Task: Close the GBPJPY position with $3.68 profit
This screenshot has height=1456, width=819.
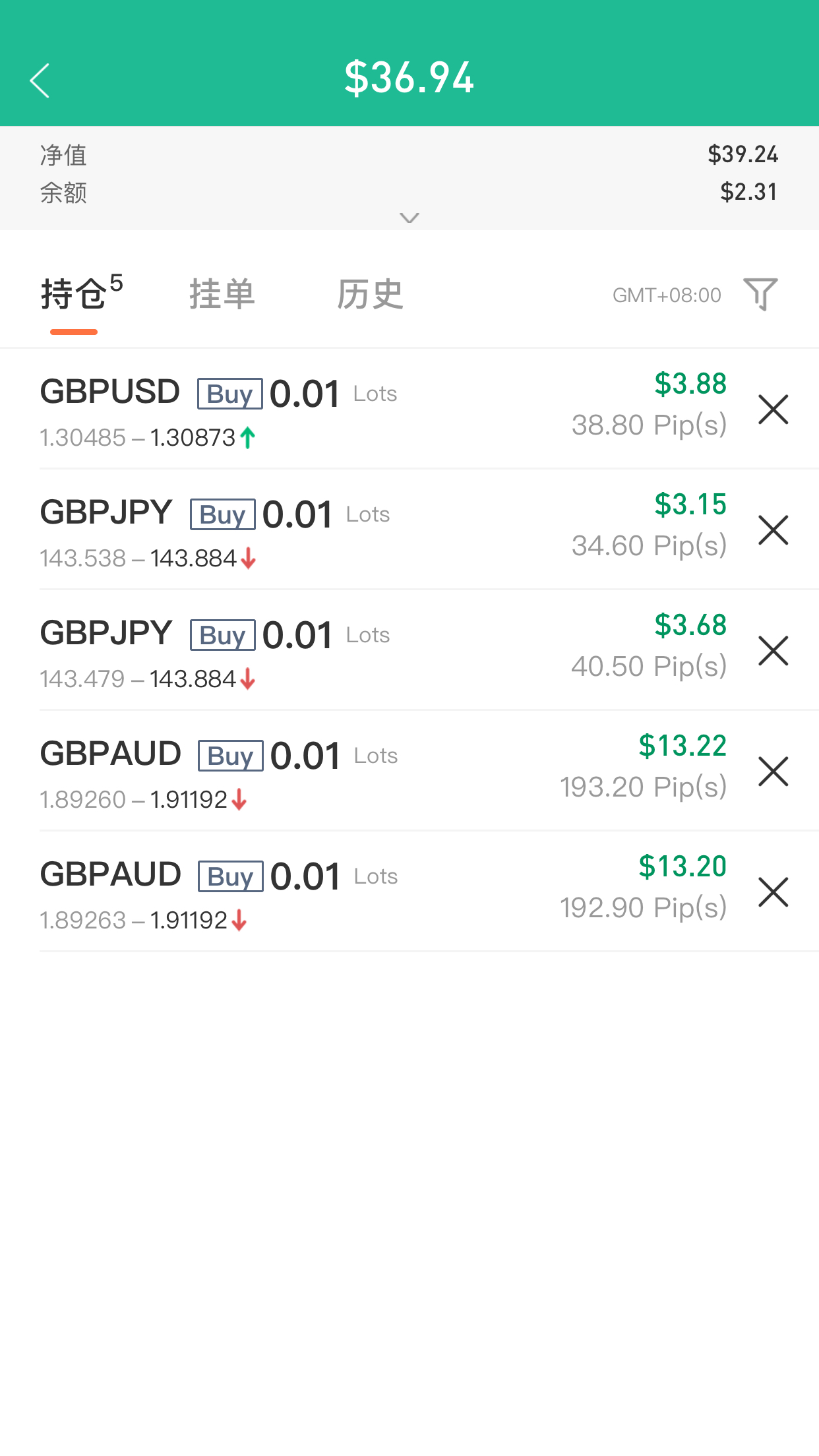Action: pos(773,651)
